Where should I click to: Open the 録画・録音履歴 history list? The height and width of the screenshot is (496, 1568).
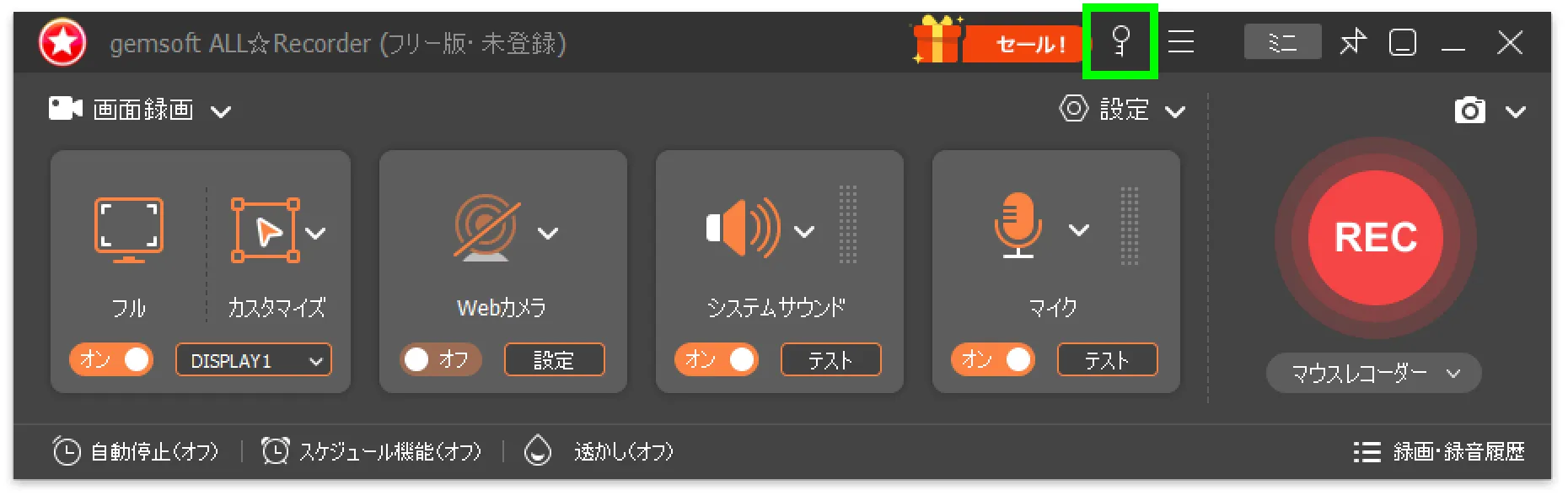click(1440, 452)
